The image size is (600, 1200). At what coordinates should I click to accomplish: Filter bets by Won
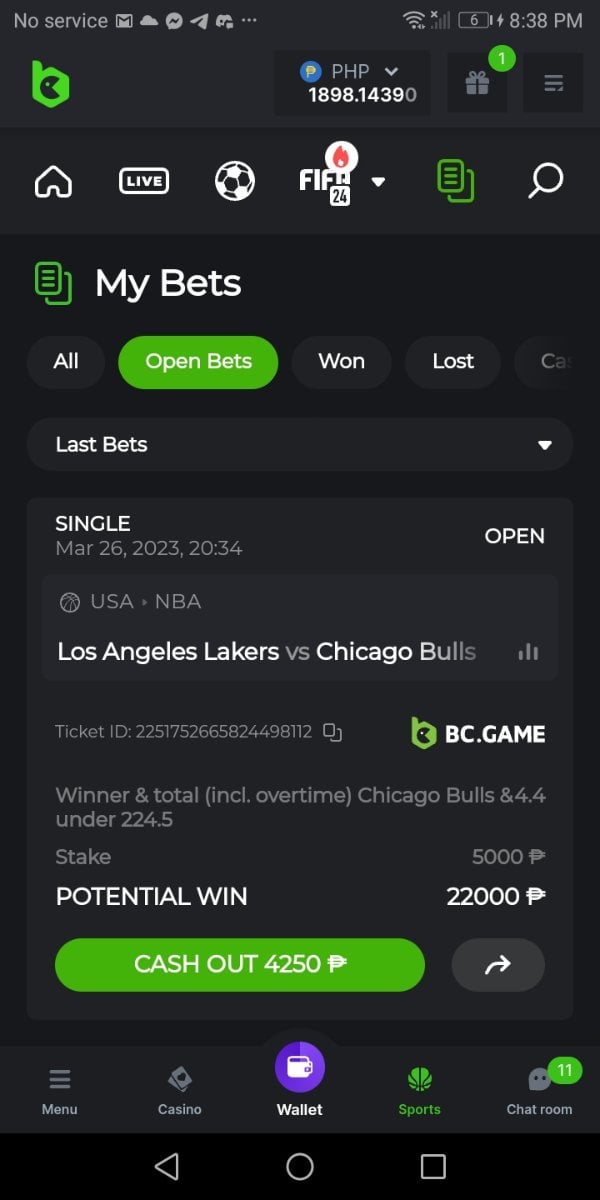(x=341, y=362)
